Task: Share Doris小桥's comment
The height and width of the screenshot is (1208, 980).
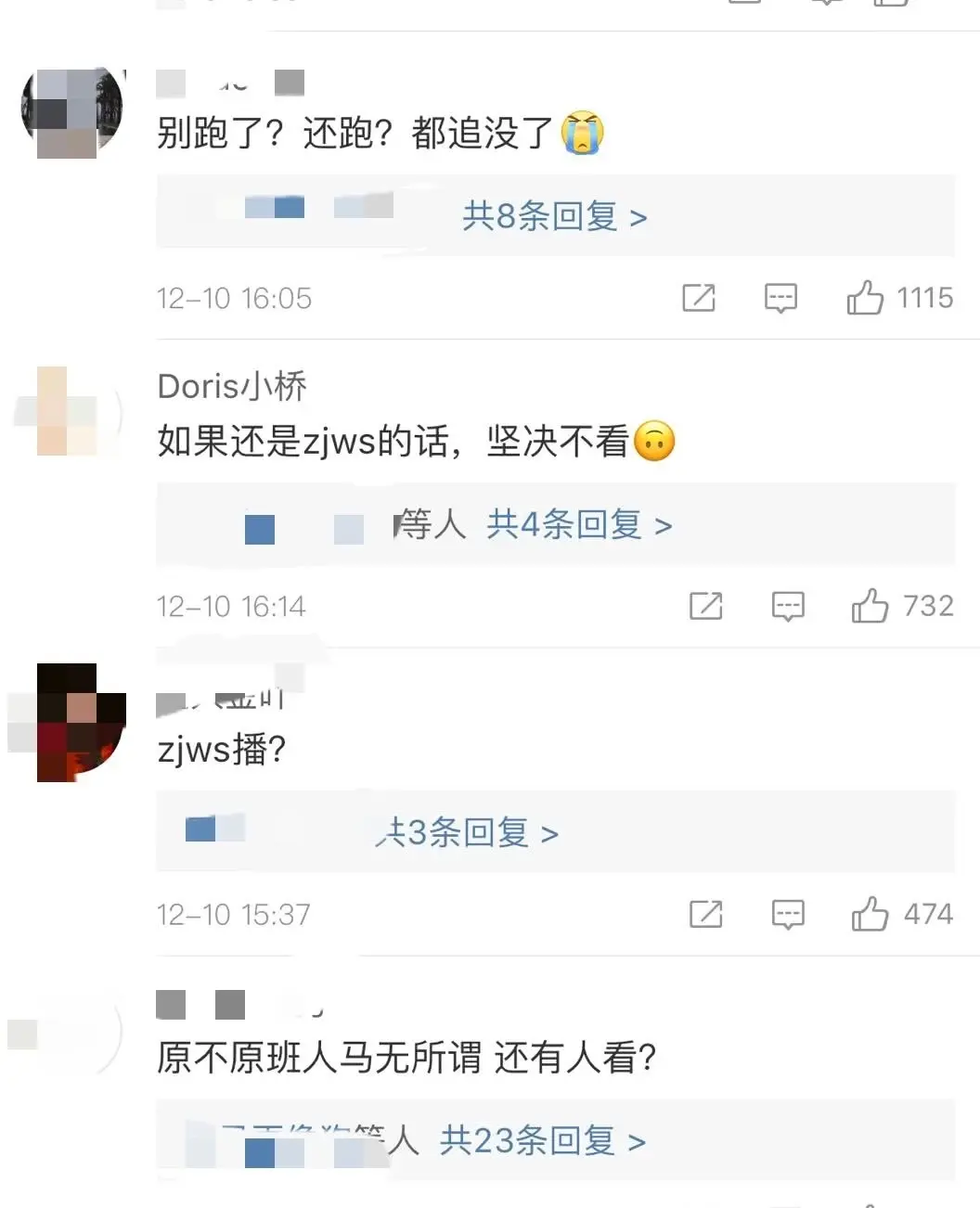Action: pyautogui.click(x=706, y=606)
